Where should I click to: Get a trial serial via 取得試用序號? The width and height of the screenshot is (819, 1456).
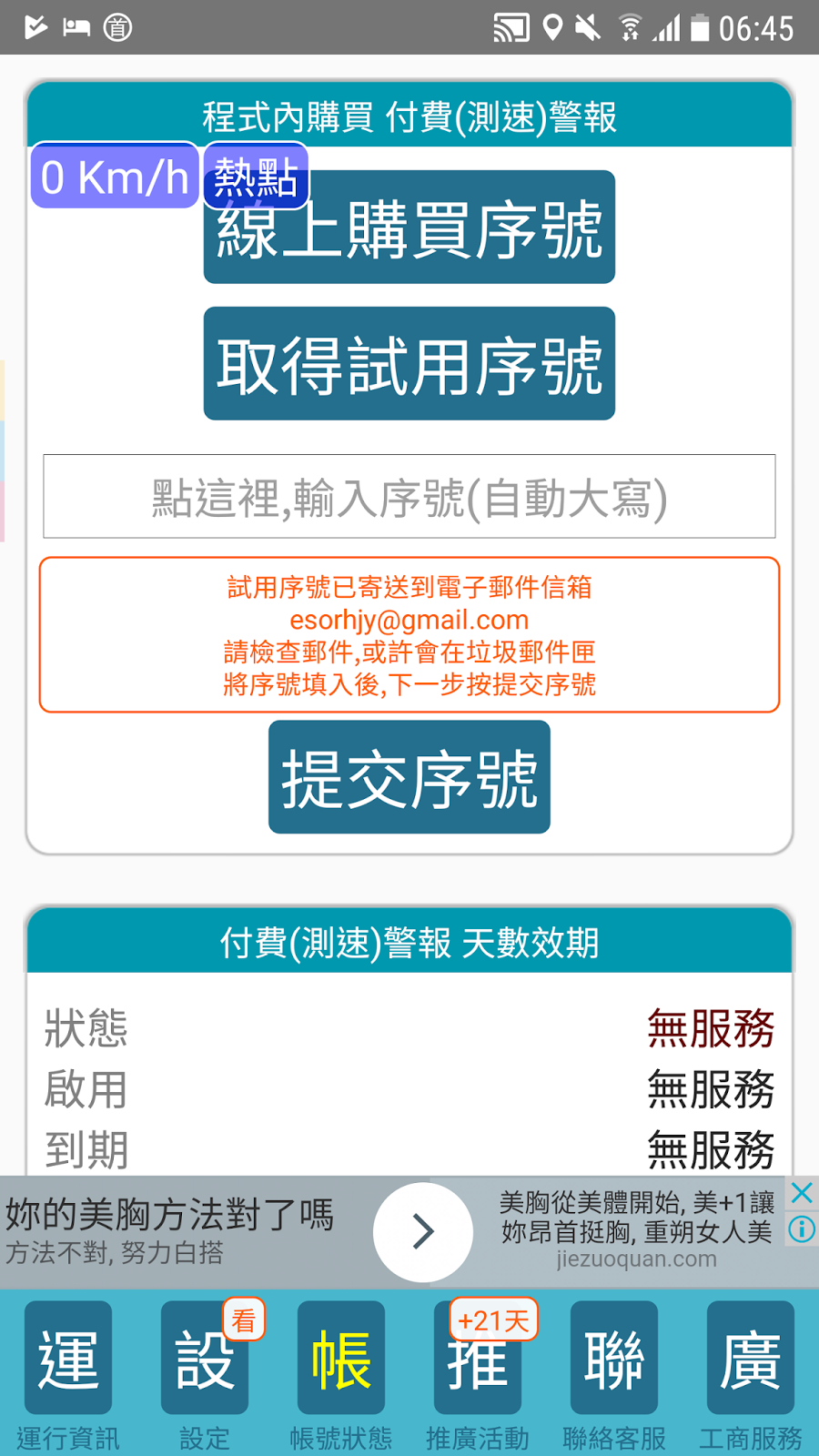click(409, 364)
